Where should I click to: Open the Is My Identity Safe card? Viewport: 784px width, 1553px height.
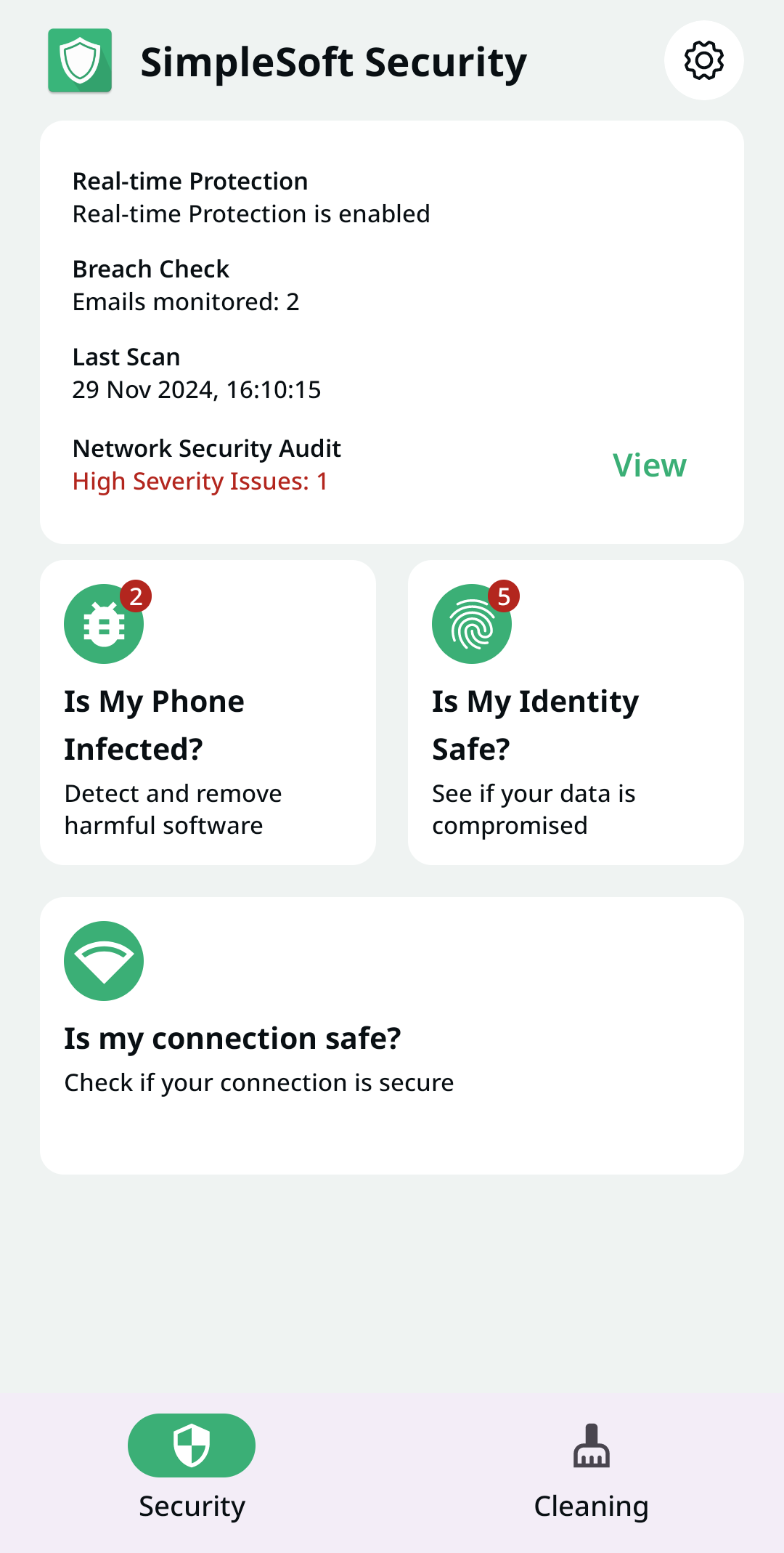575,712
